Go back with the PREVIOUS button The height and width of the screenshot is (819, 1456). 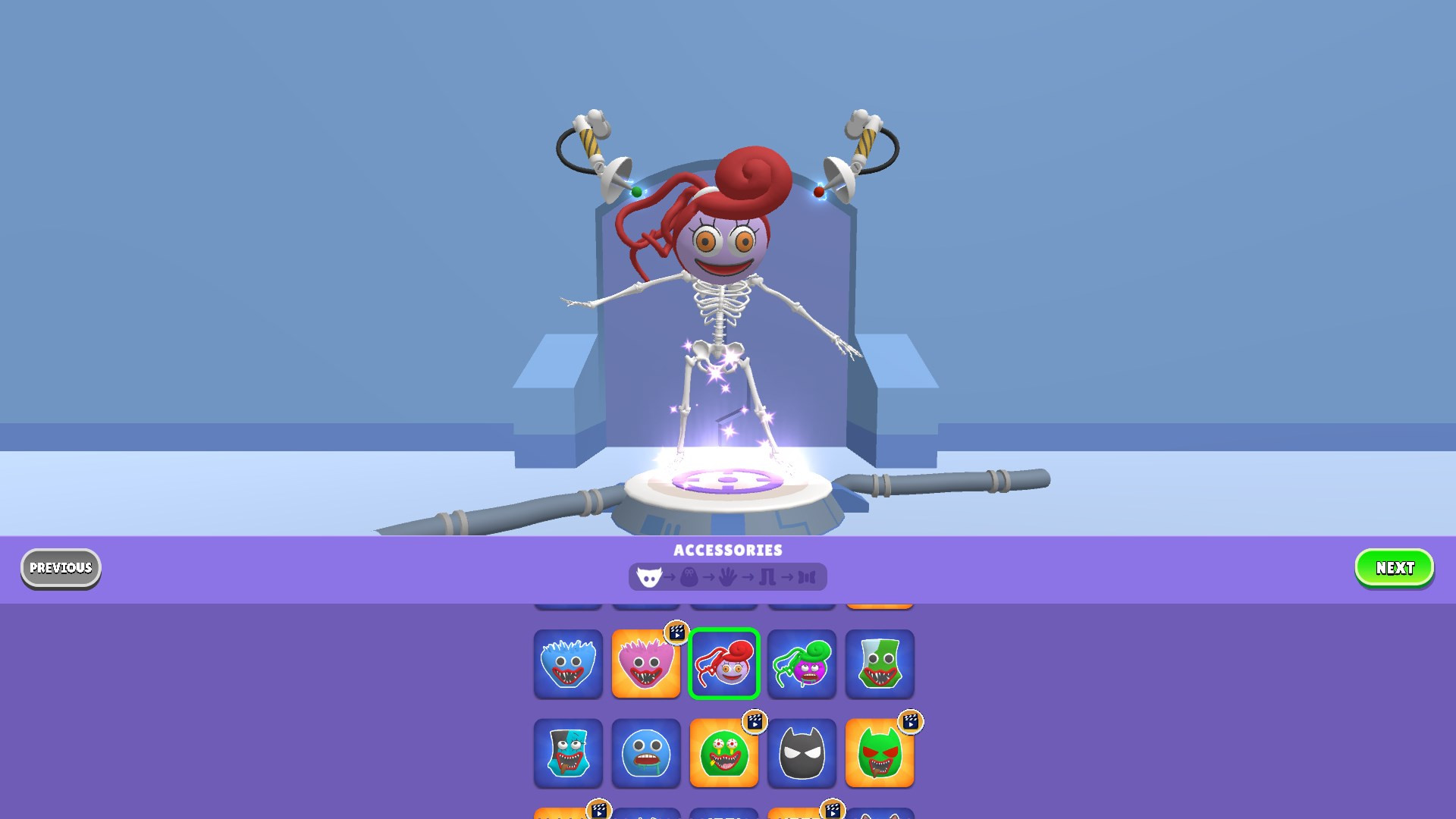pyautogui.click(x=61, y=568)
